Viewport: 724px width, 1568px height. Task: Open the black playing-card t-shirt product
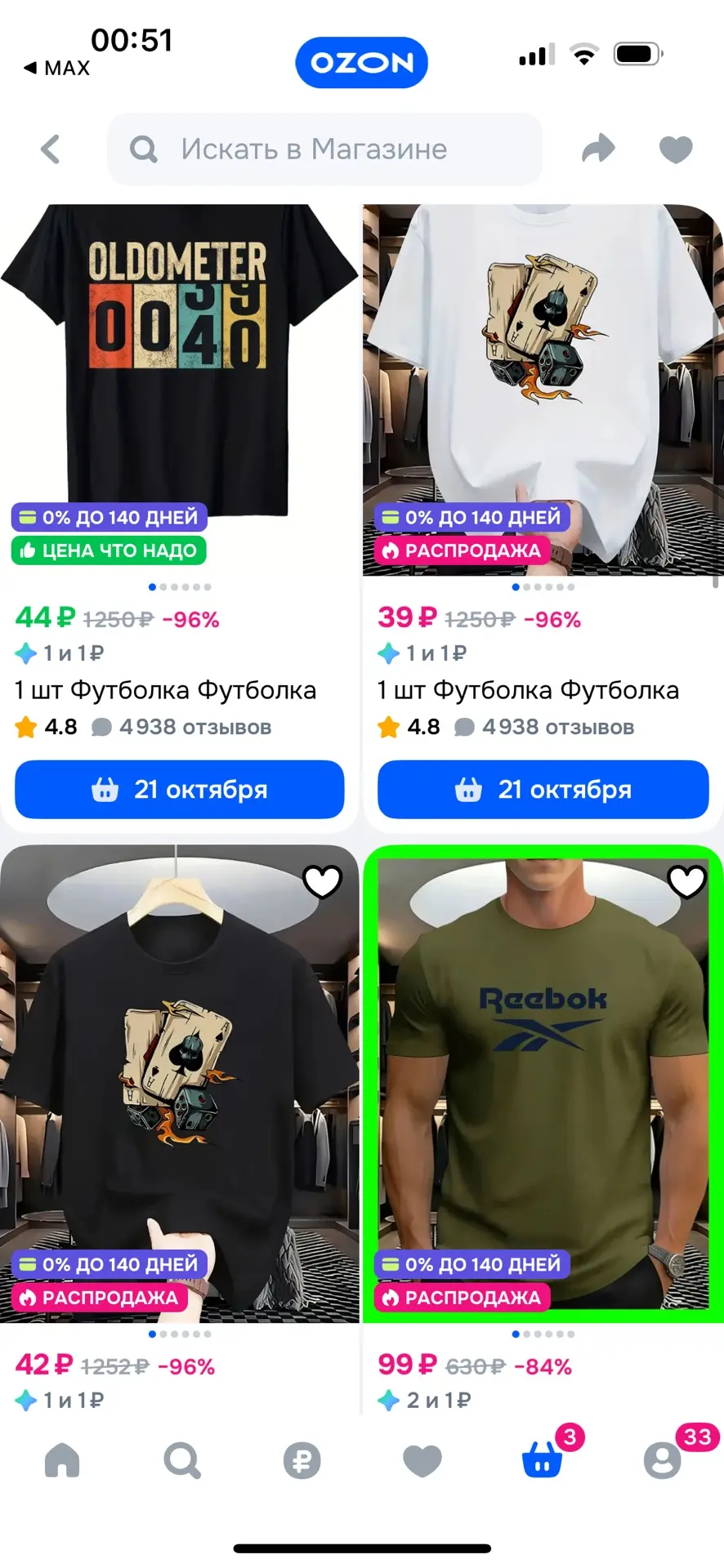[x=179, y=1084]
